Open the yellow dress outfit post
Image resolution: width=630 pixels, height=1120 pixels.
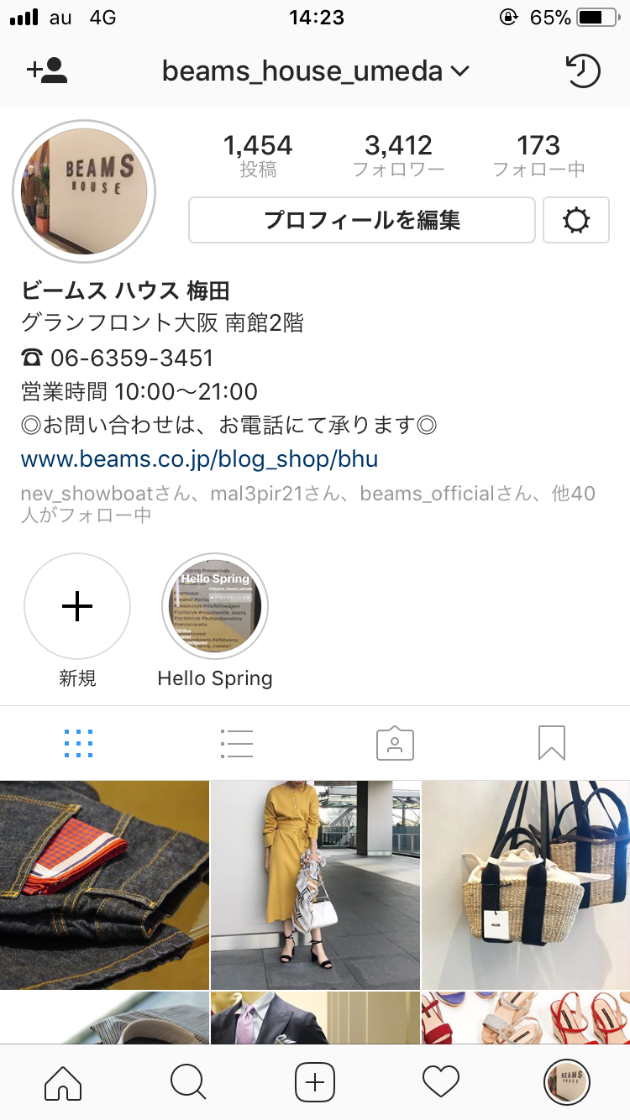point(315,885)
